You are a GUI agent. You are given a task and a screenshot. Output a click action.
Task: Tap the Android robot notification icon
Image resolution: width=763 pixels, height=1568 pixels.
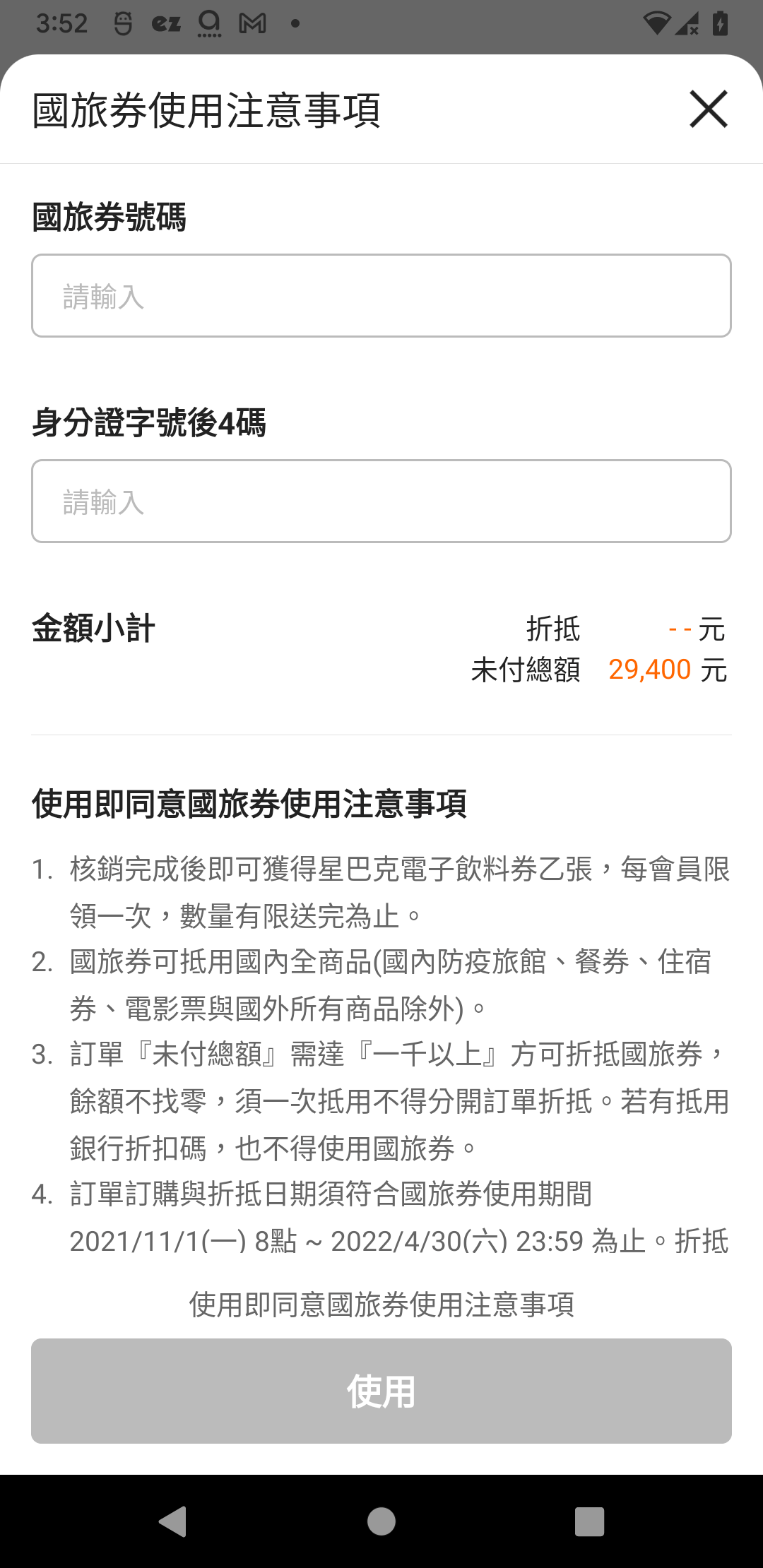click(120, 23)
